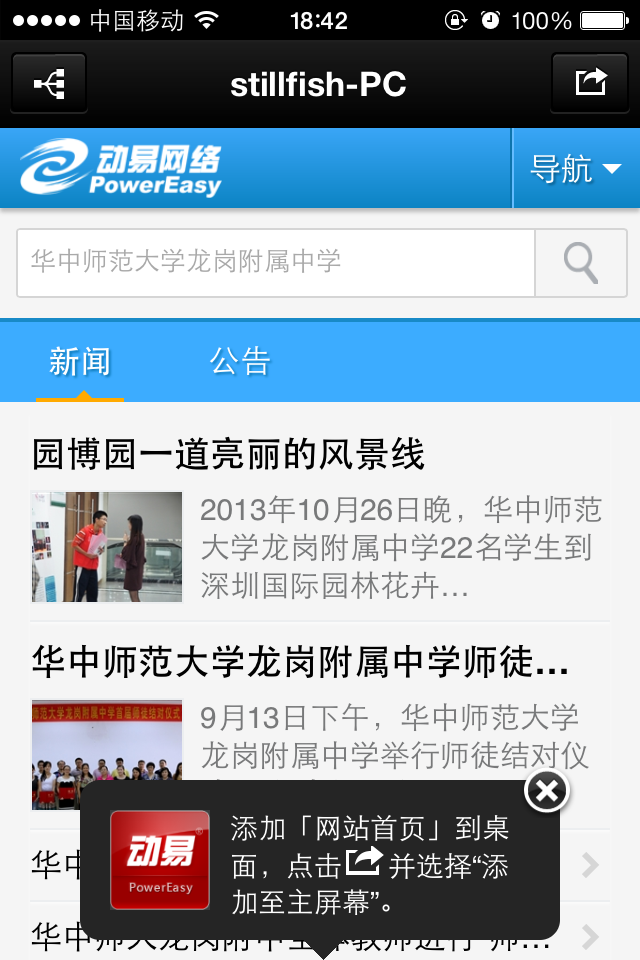
Task: Switch to the 公告 tab
Action: coord(240,362)
